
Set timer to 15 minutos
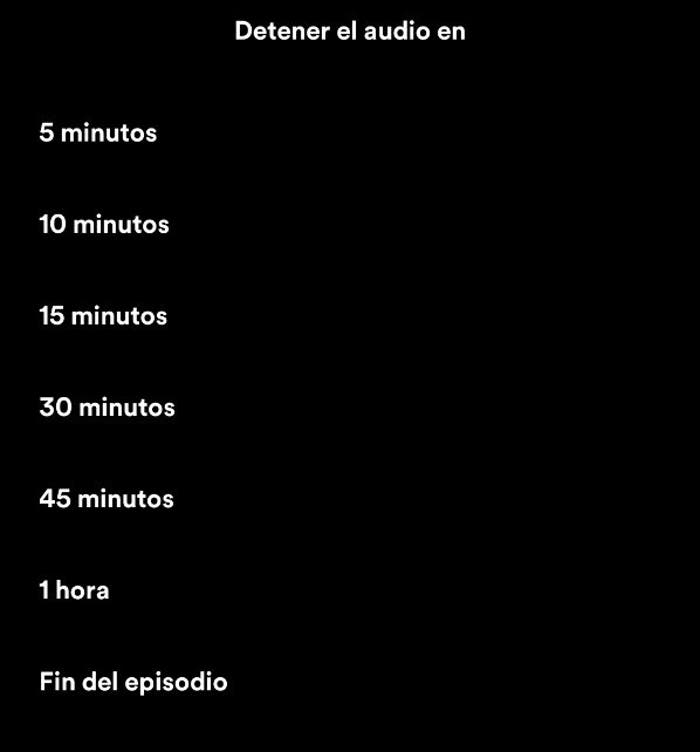(x=103, y=316)
